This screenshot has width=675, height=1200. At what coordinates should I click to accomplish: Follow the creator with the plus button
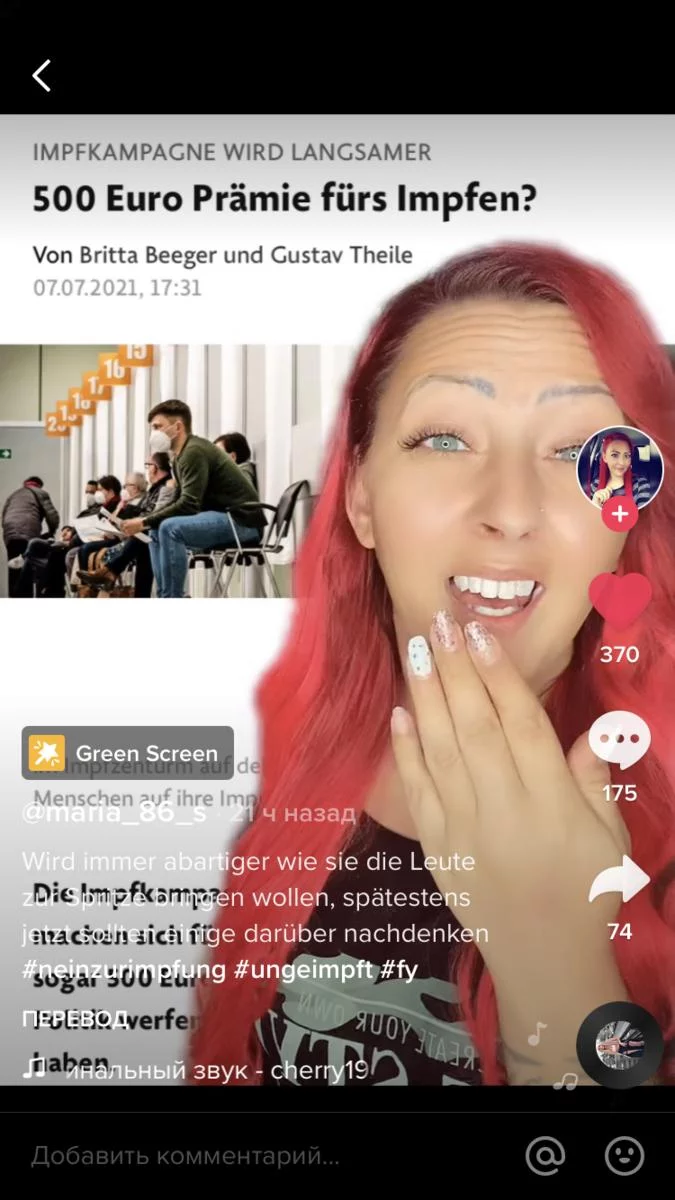tap(620, 514)
